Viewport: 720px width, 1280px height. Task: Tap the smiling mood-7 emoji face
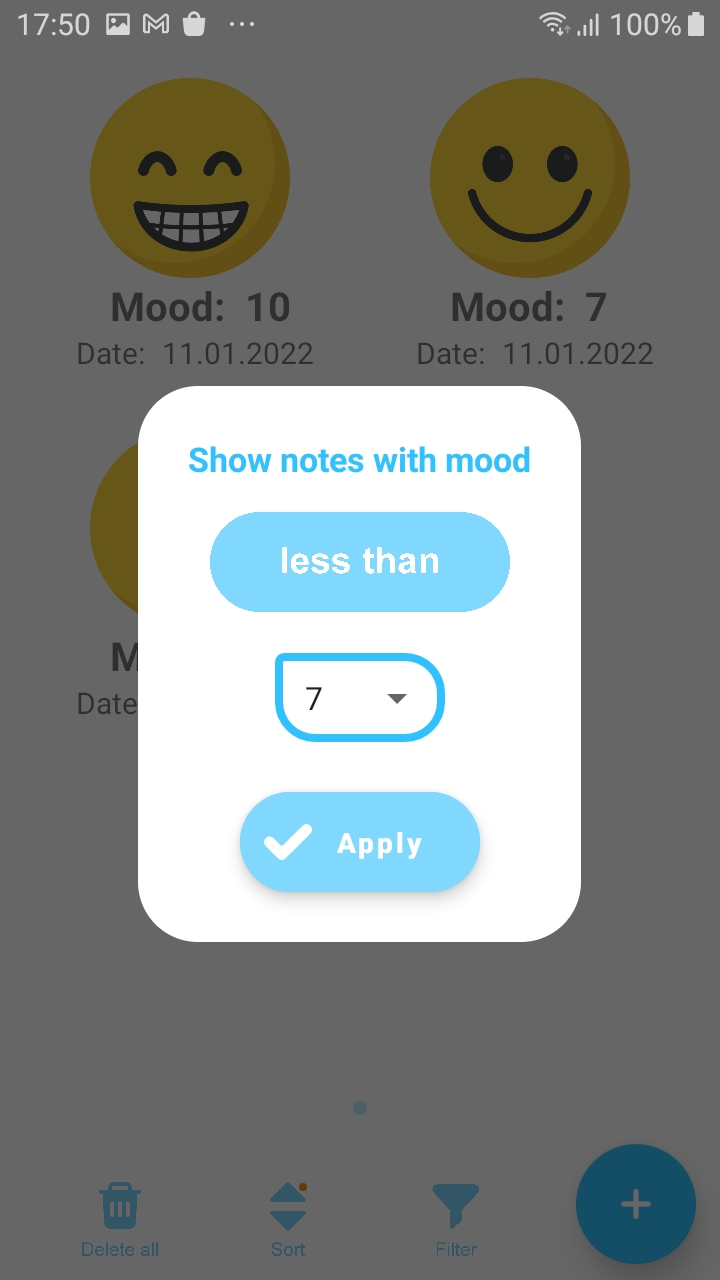coord(529,177)
